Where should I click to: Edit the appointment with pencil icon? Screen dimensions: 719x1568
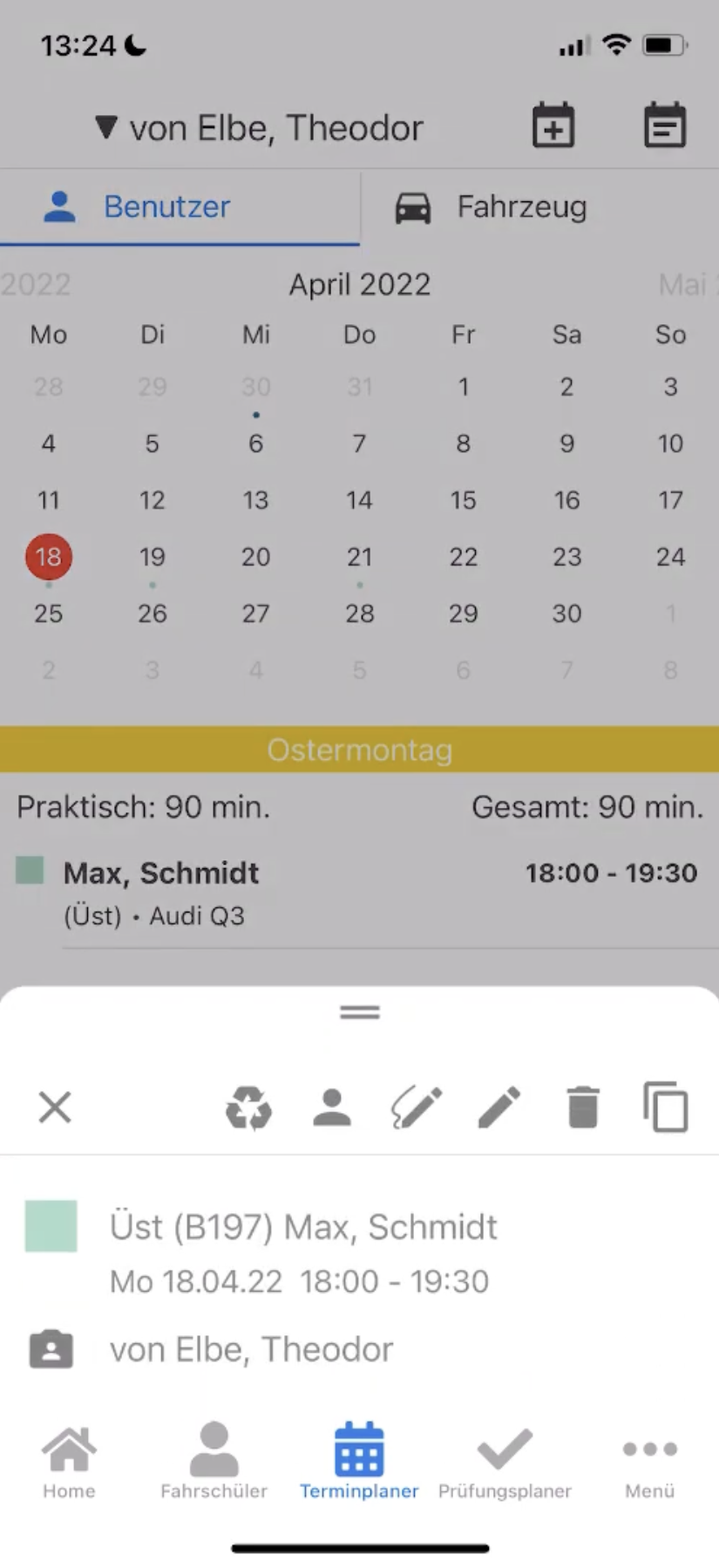[x=499, y=1108]
